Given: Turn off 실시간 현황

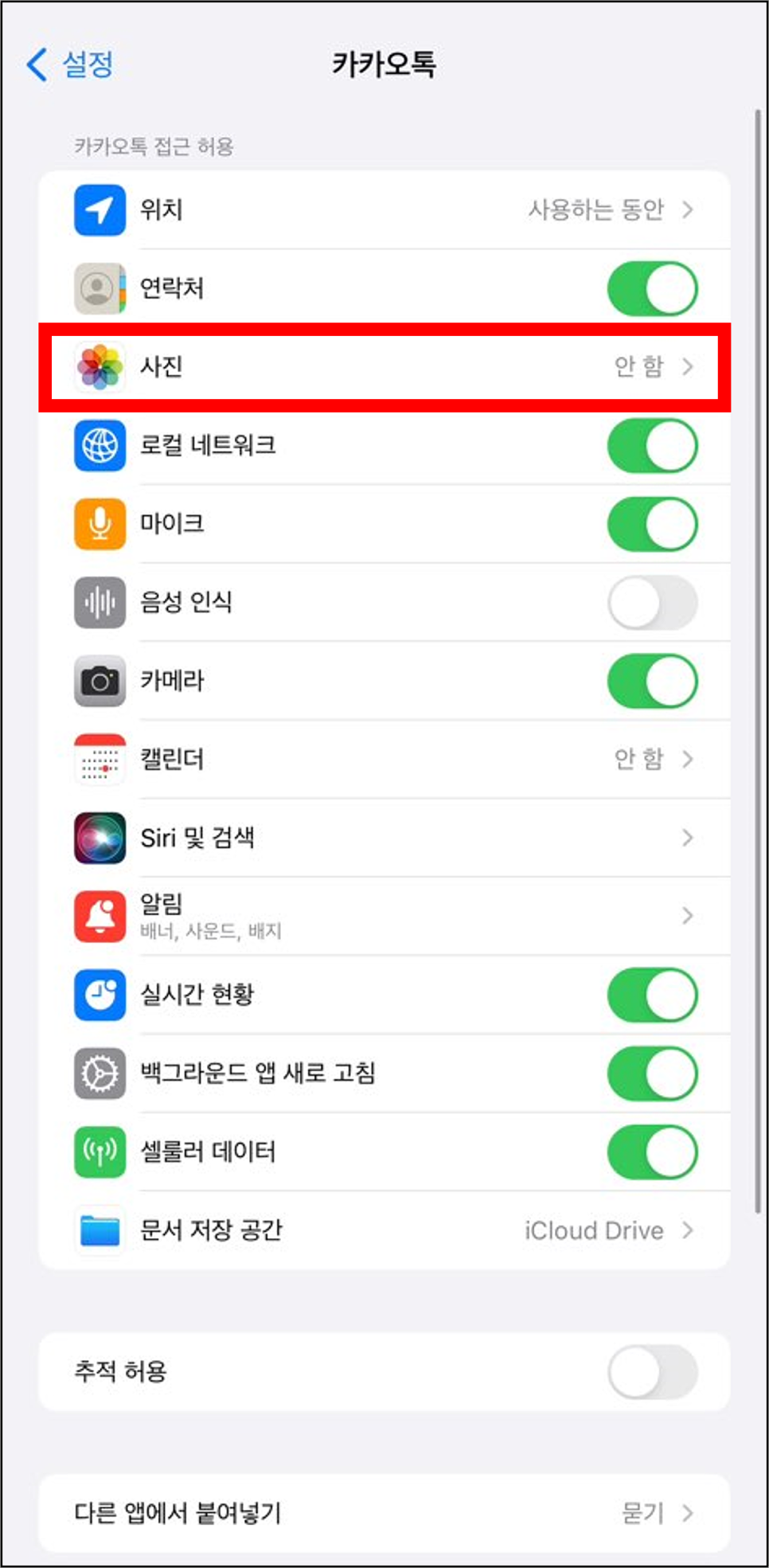Looking at the screenshot, I should pos(652,995).
